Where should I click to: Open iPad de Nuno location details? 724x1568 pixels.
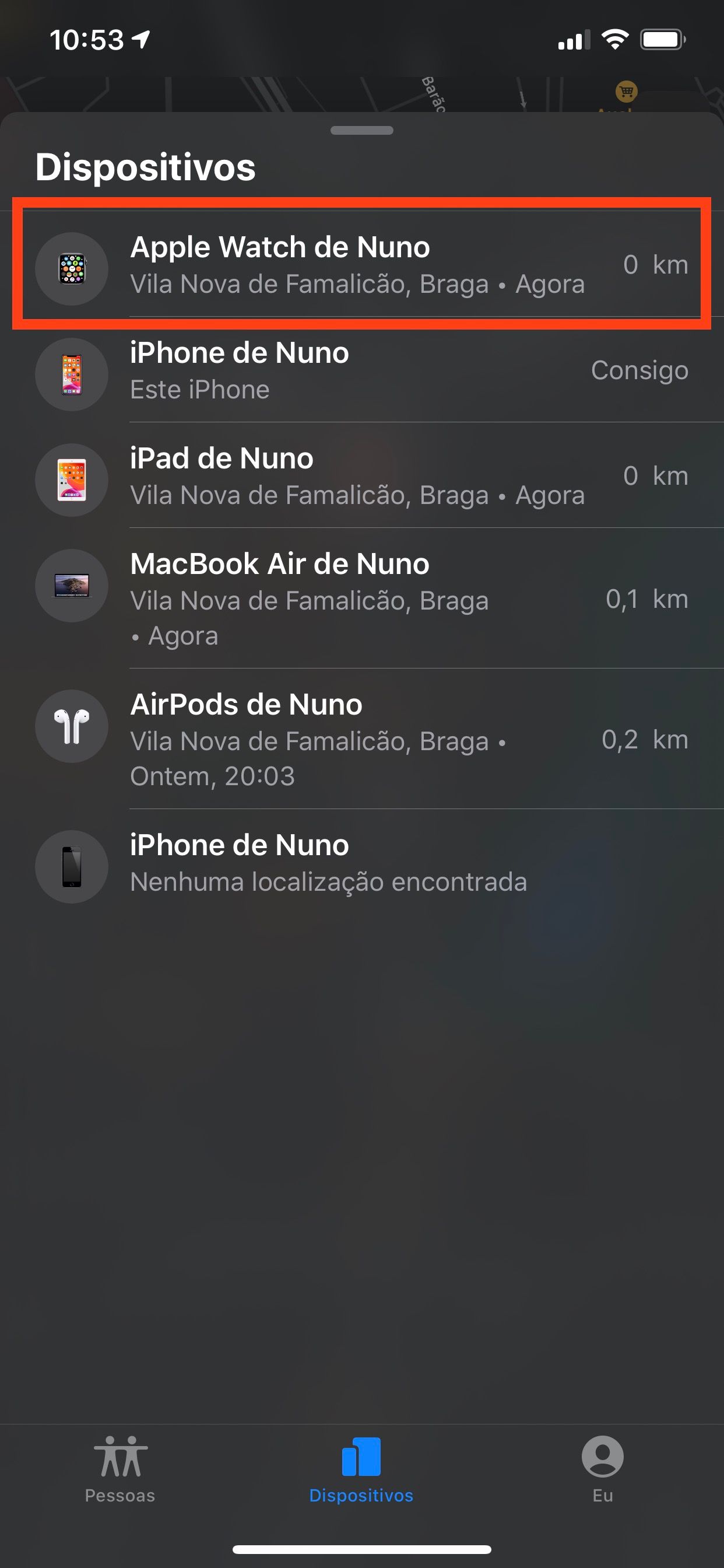(x=362, y=475)
